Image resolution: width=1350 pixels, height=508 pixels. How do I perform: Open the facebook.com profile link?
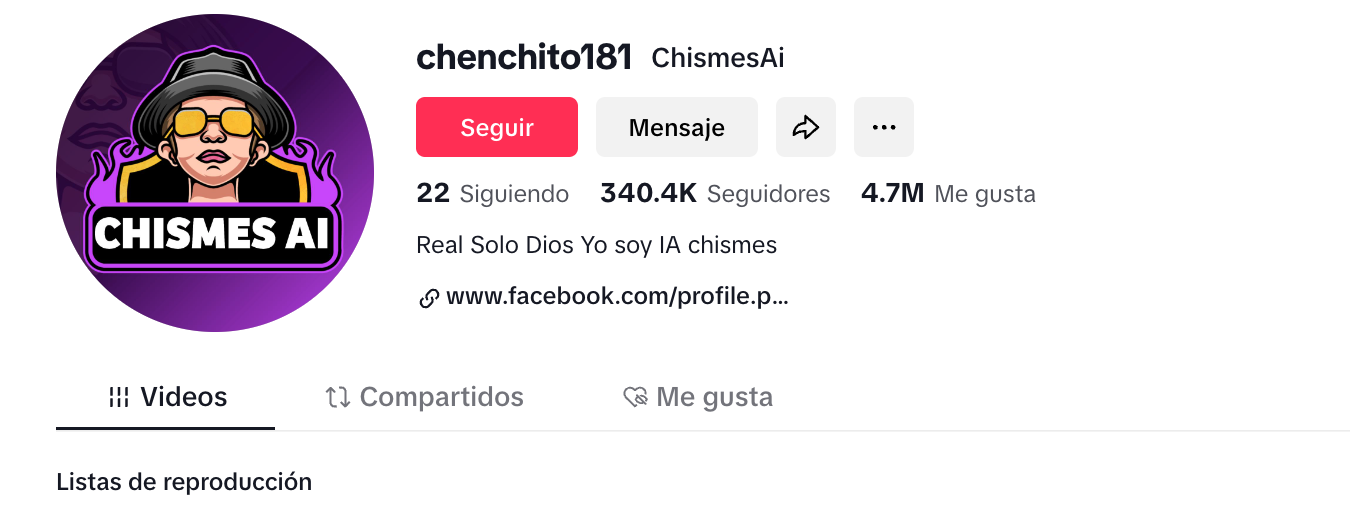click(x=616, y=297)
